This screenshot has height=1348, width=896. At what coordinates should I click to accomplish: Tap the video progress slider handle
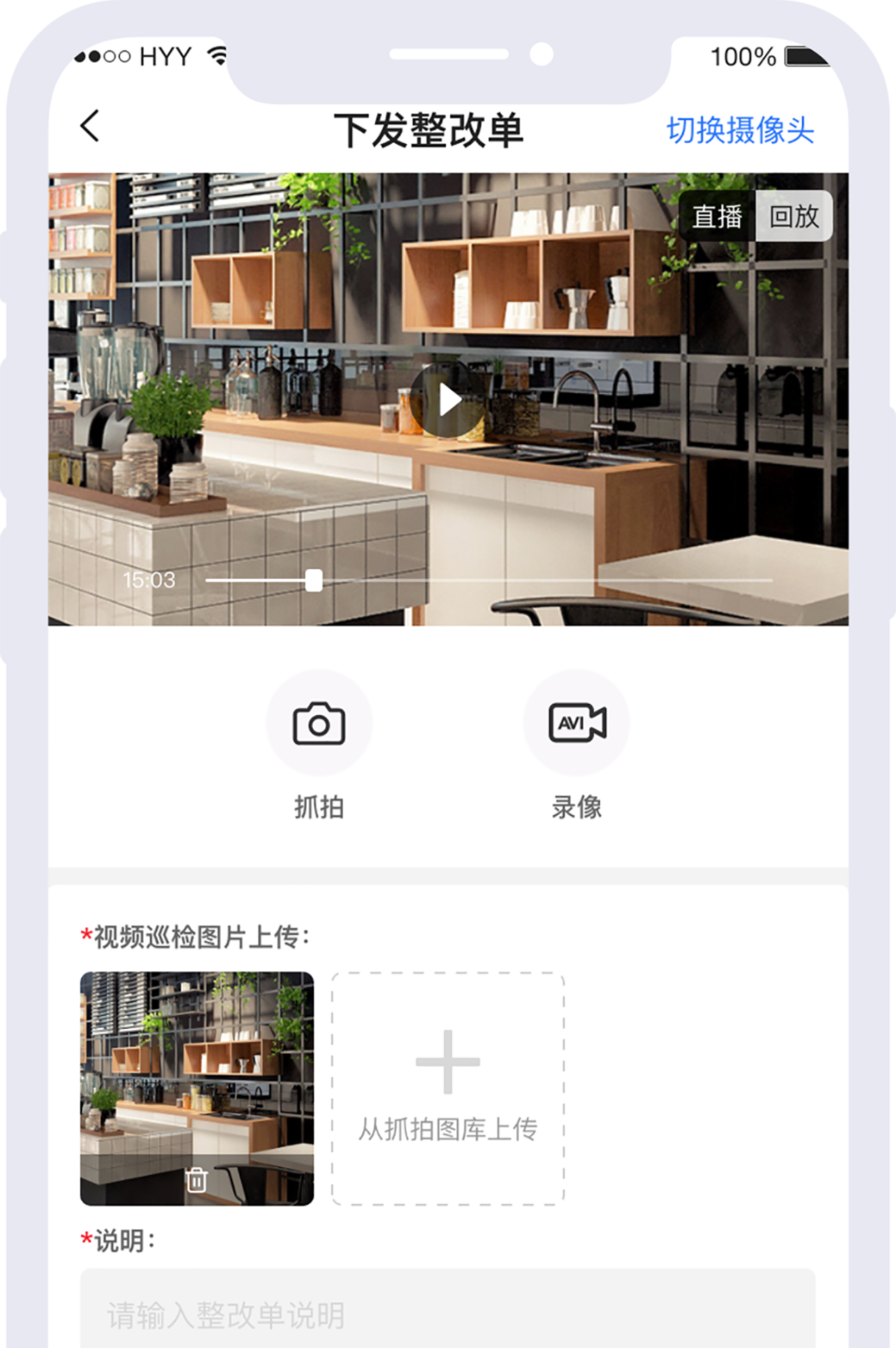pyautogui.click(x=313, y=580)
